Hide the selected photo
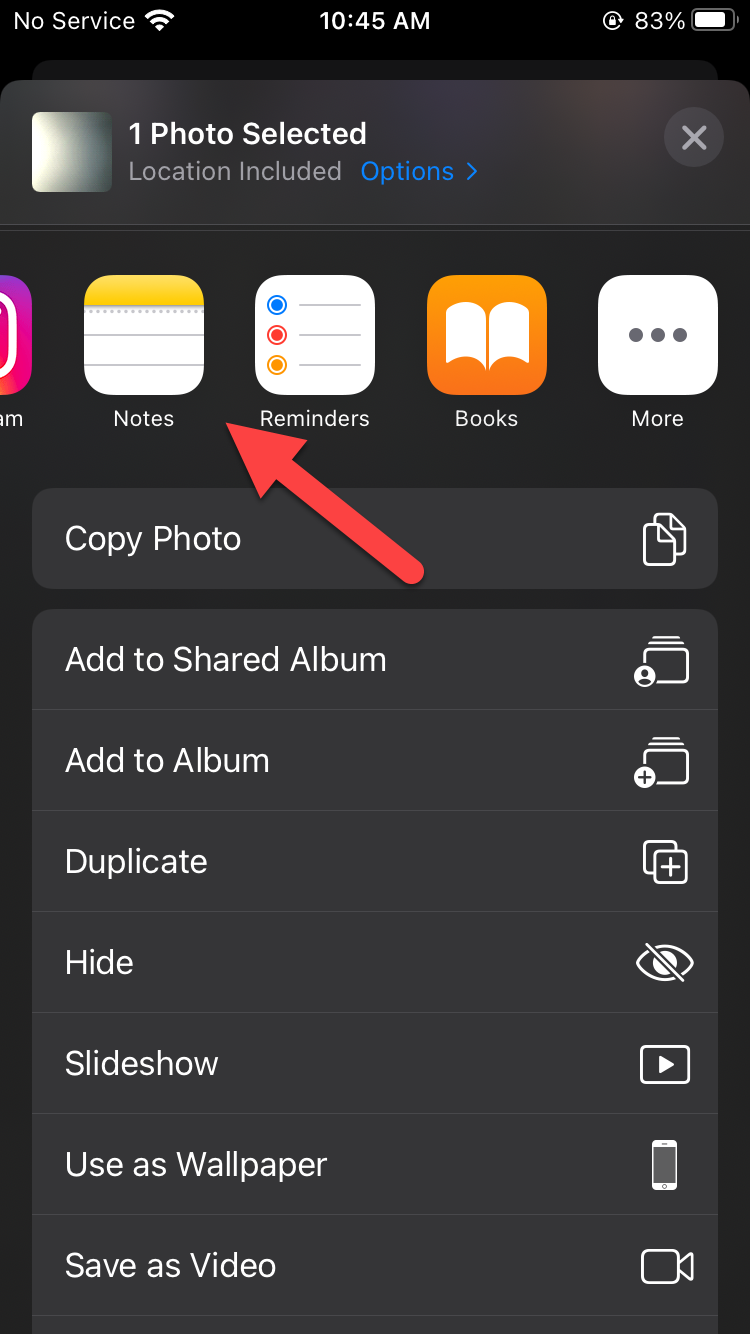Viewport: 750px width, 1334px height. (x=375, y=963)
